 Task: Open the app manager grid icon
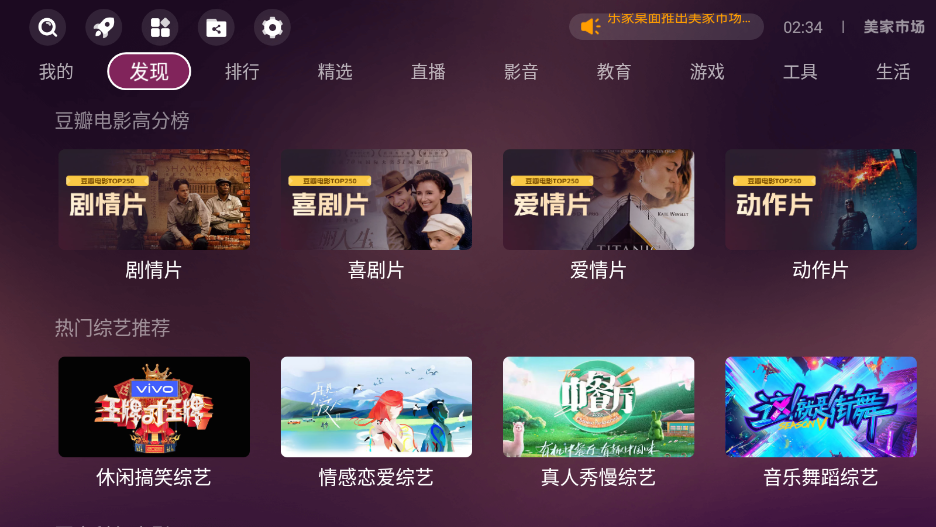[160, 28]
